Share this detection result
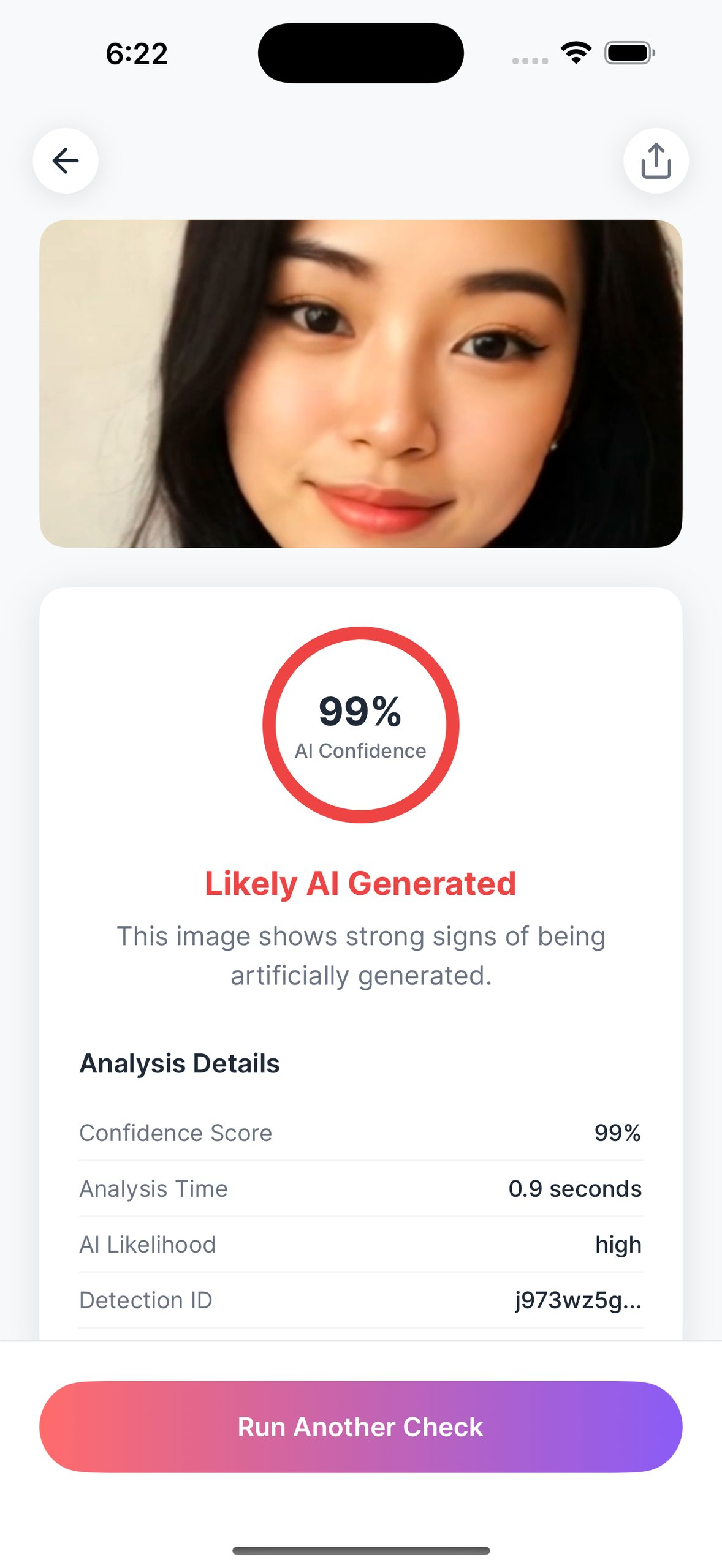This screenshot has height=1568, width=722. pos(656,161)
